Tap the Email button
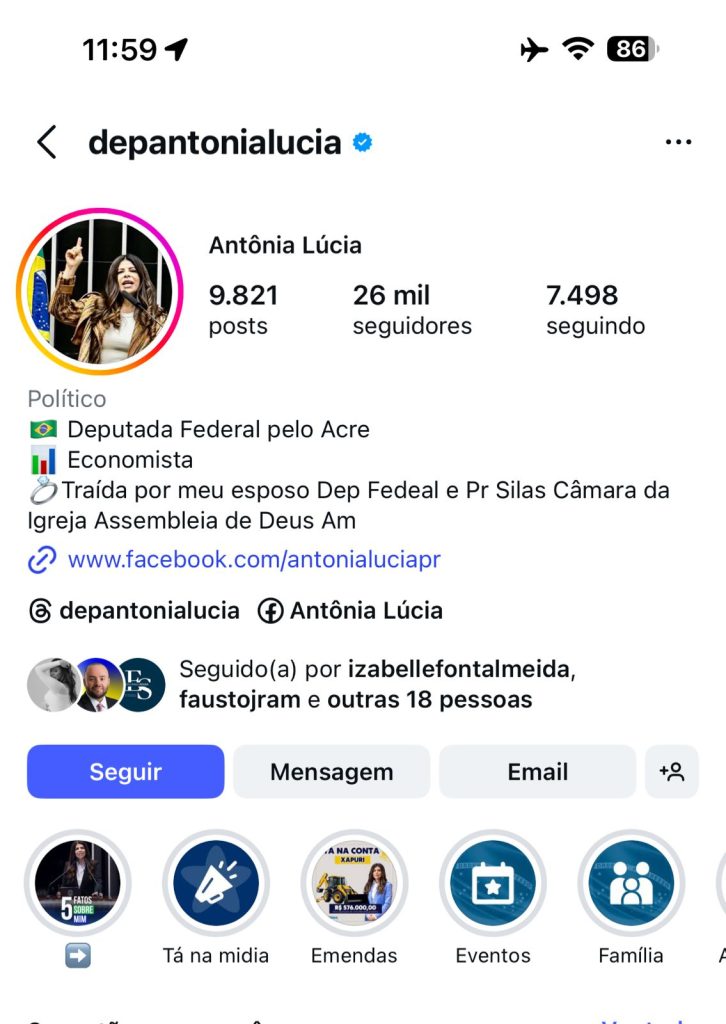 [537, 772]
